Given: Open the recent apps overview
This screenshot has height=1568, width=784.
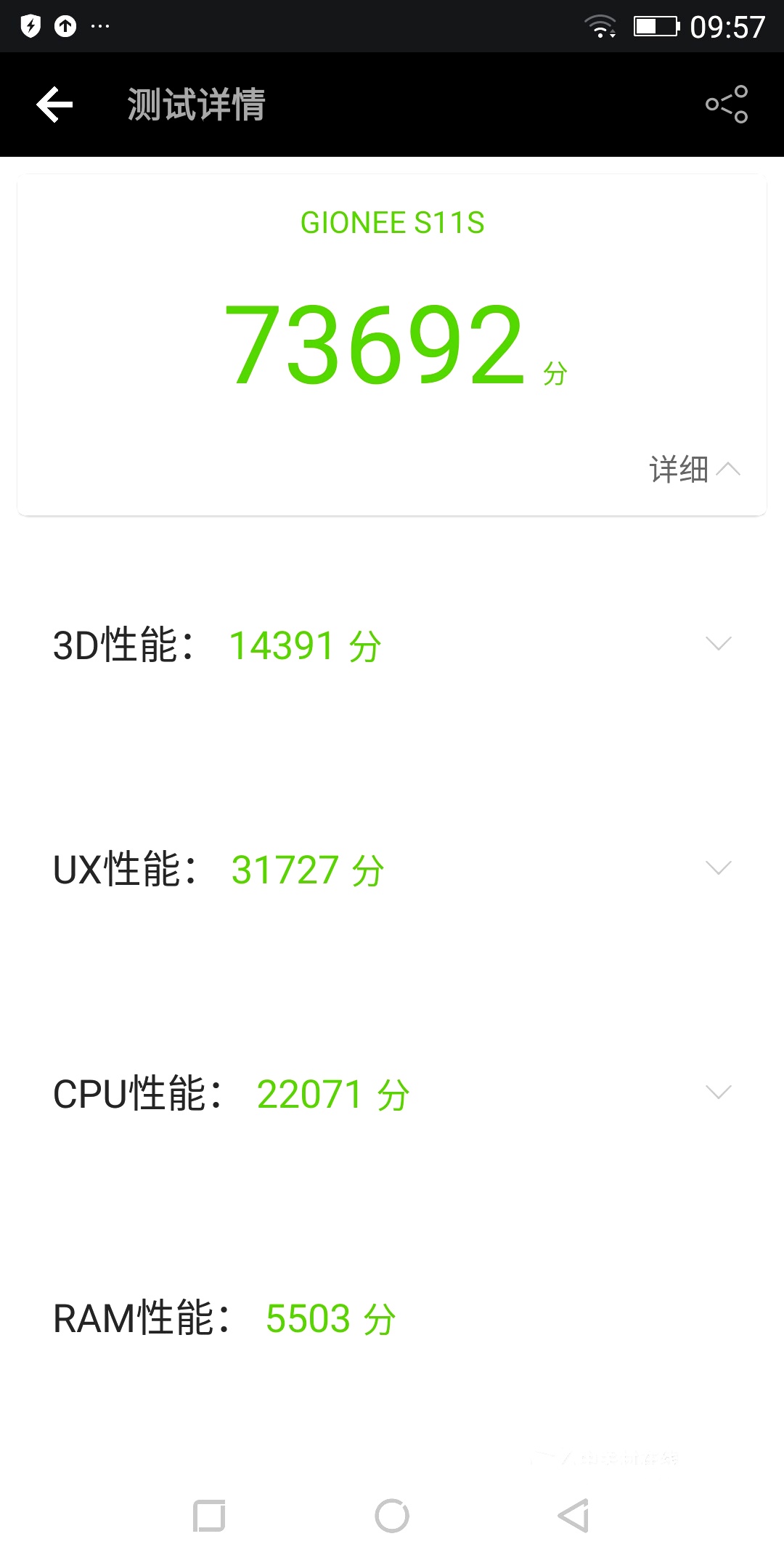Looking at the screenshot, I should point(209,1516).
